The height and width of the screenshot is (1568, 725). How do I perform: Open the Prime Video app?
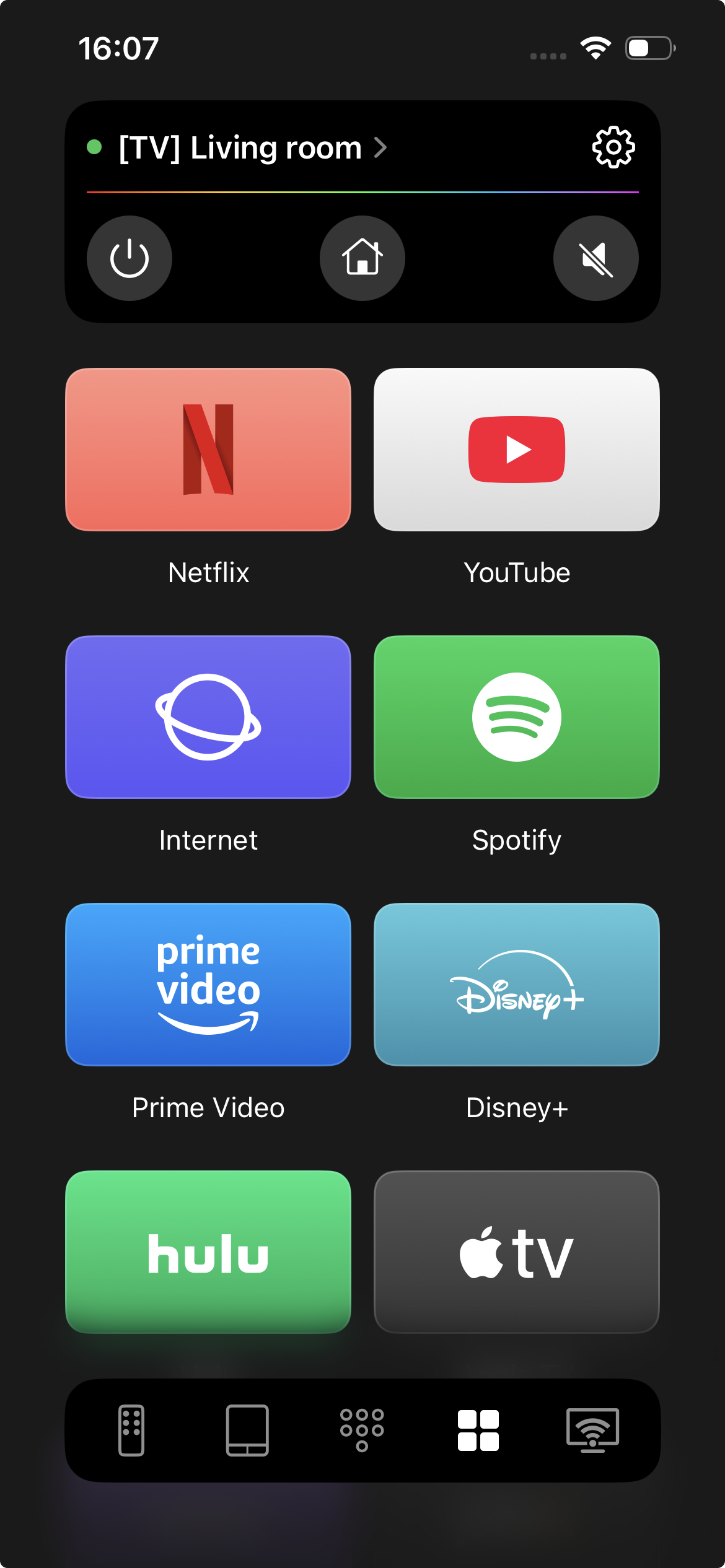208,985
